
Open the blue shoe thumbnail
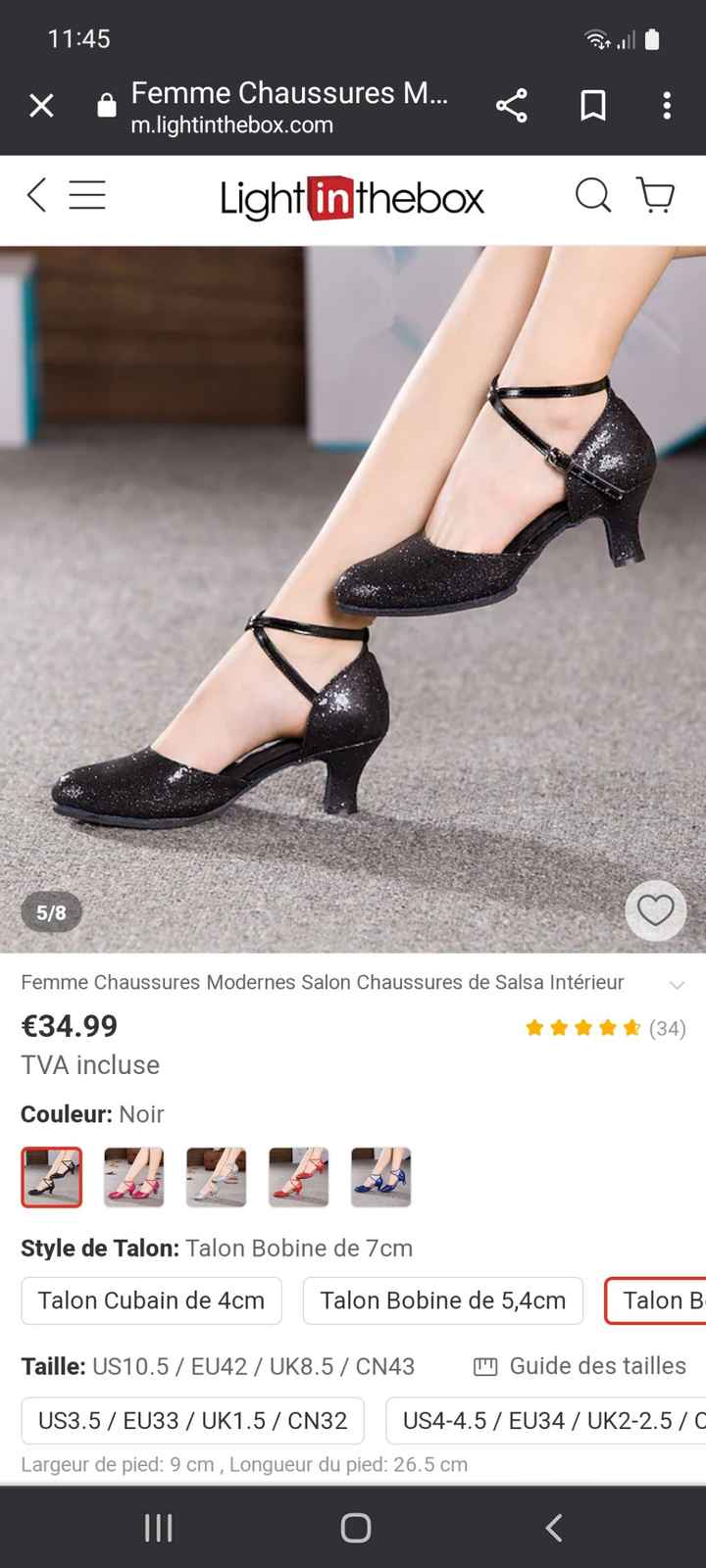pos(381,1177)
